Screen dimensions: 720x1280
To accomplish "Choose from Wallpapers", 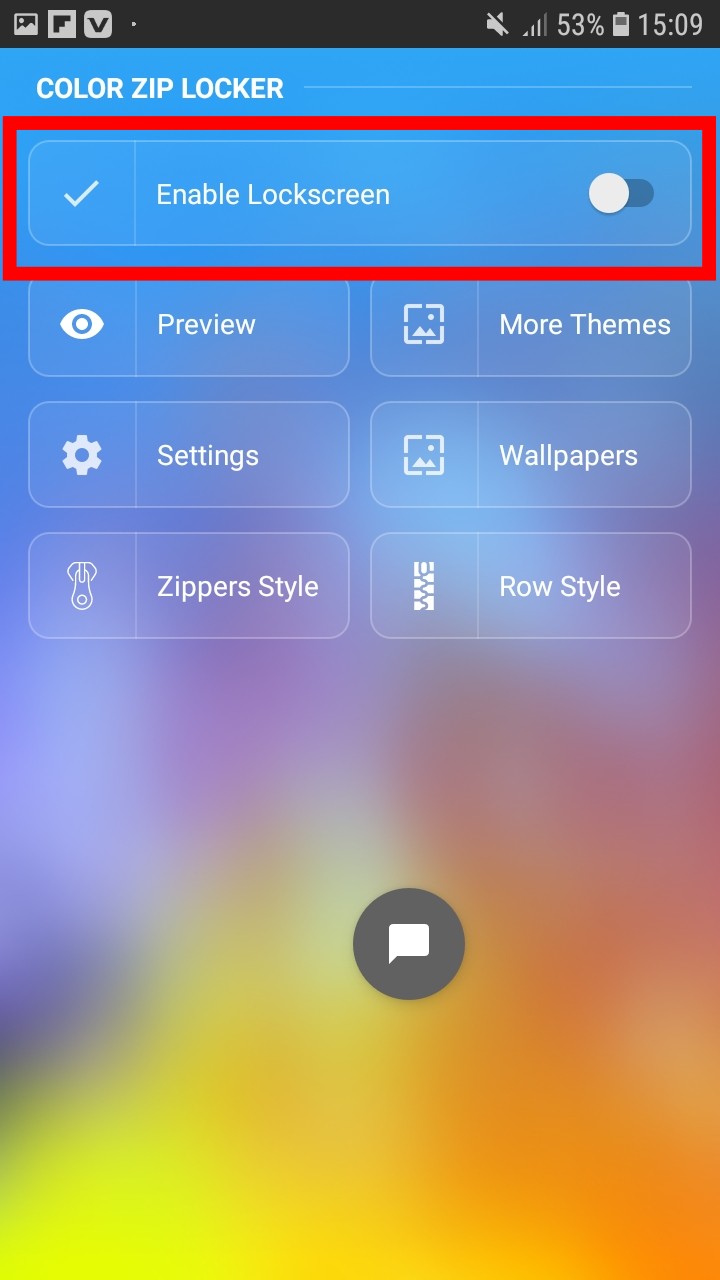I will click(x=531, y=456).
